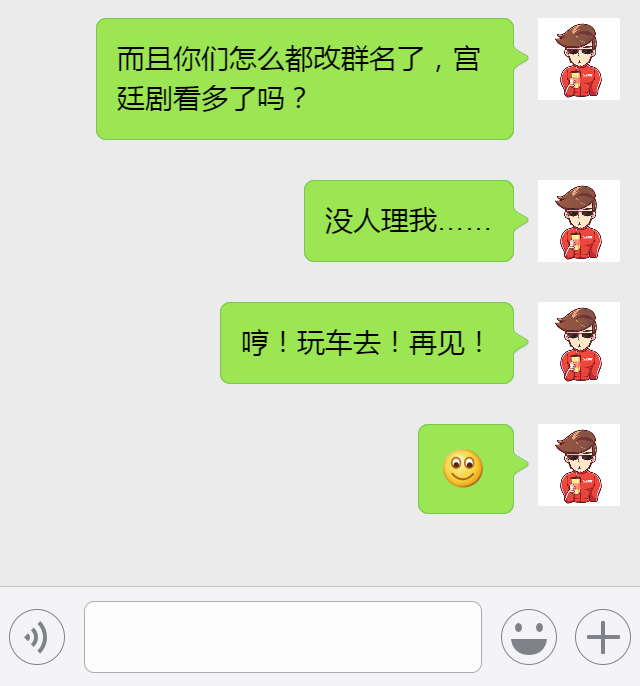This screenshot has height=686, width=640.
Task: Tap the avatar beside "没人理我……"
Action: 578,221
